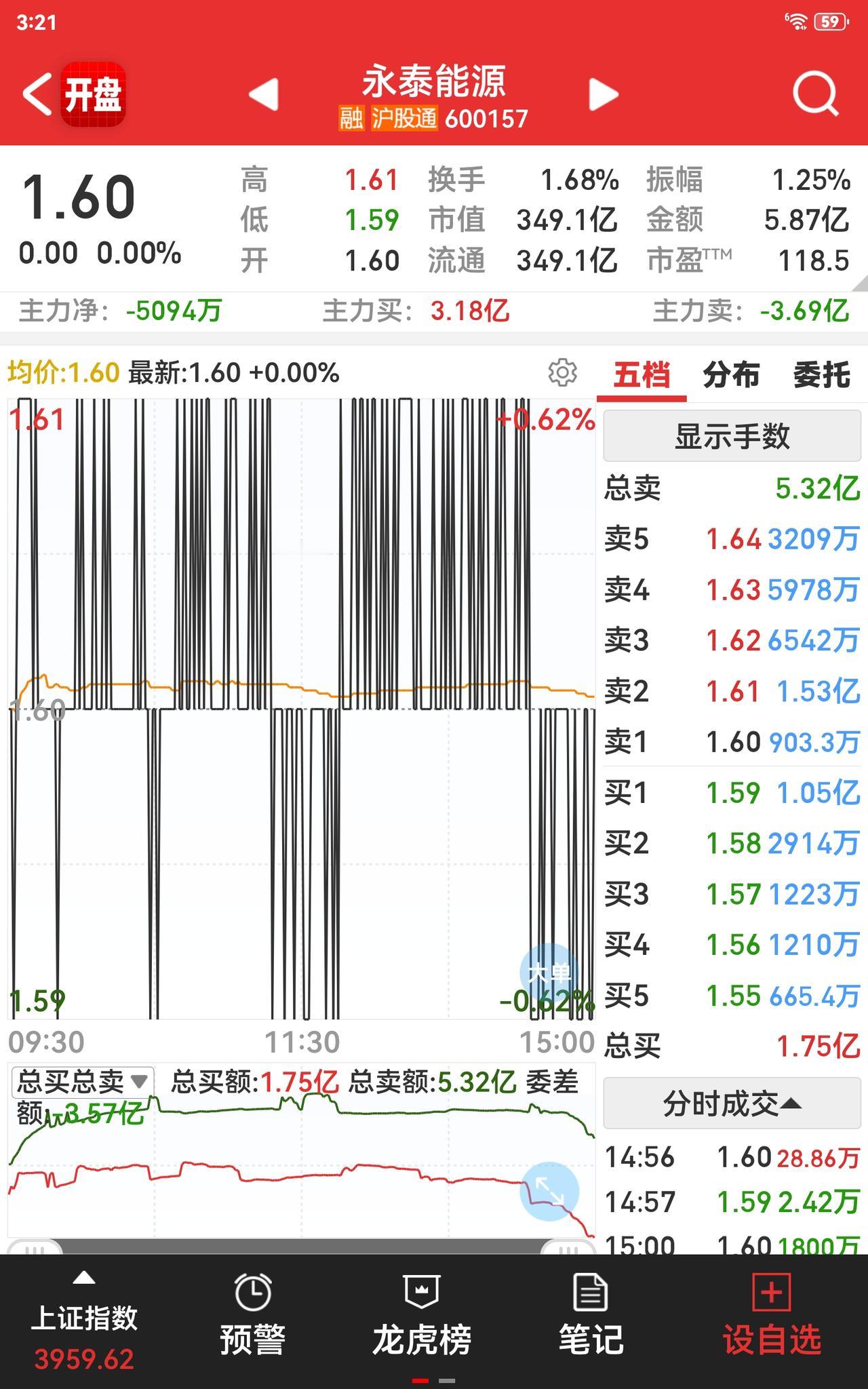Switch to the 委托 tab
Viewport: 868px width, 1389px height.
[x=823, y=374]
